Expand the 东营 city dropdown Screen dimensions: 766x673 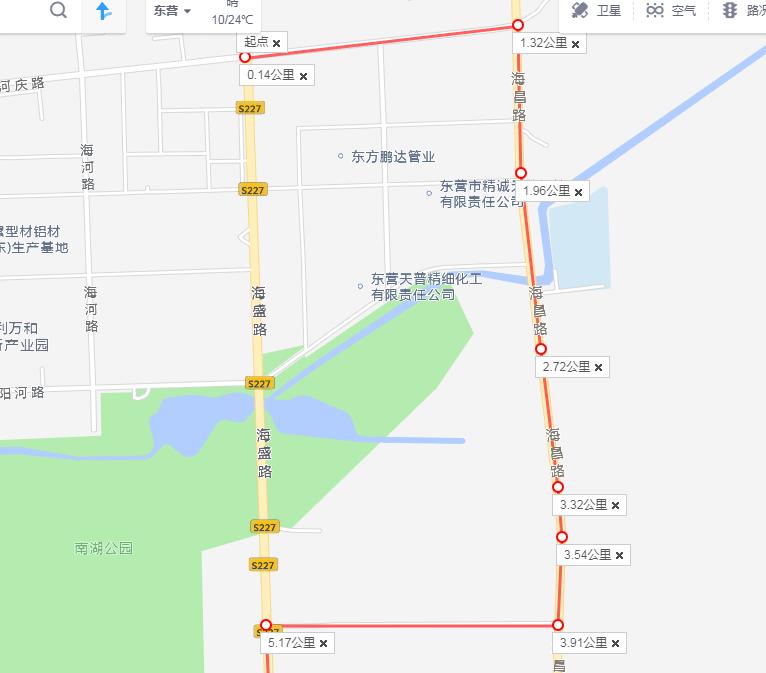tap(173, 12)
